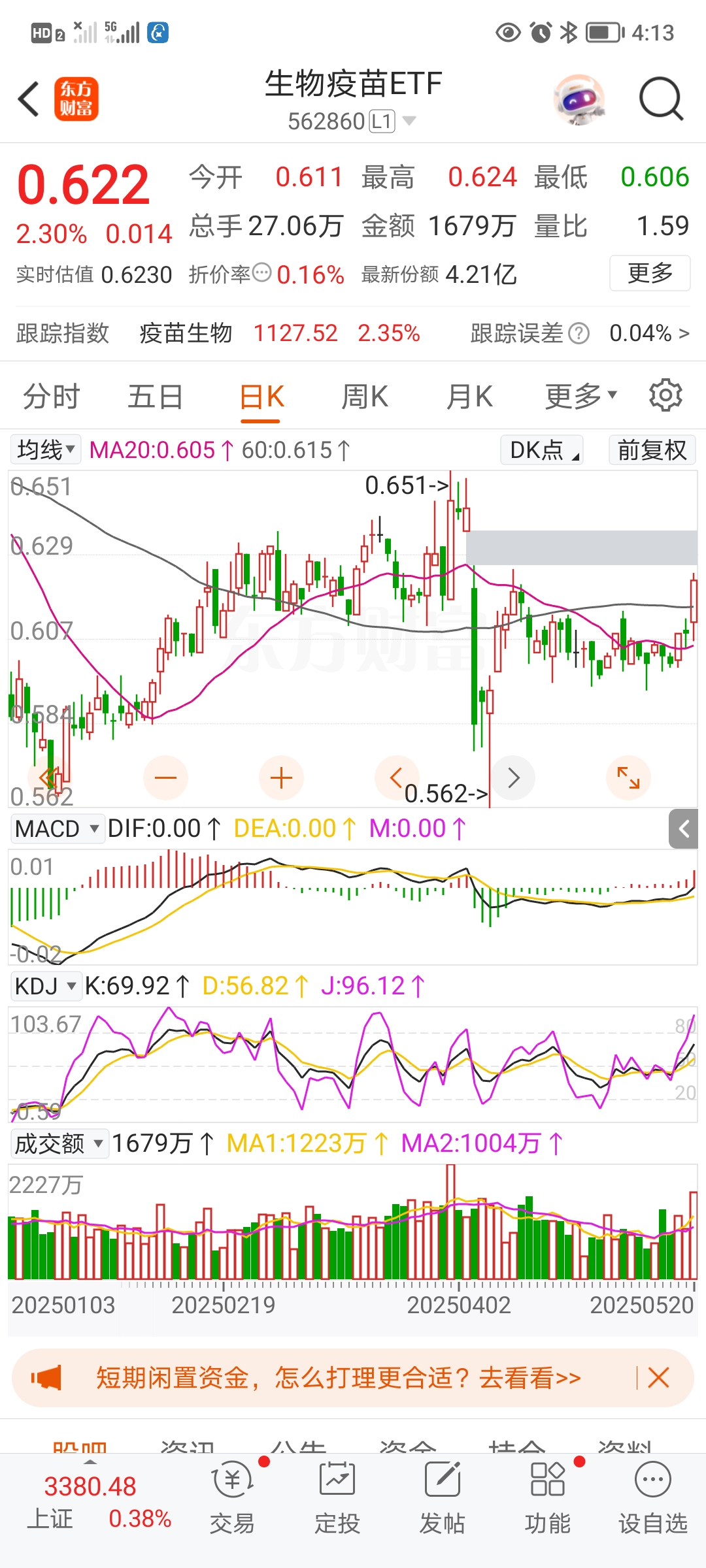
Task: Tap 更多 button for more quote data
Action: tap(650, 273)
